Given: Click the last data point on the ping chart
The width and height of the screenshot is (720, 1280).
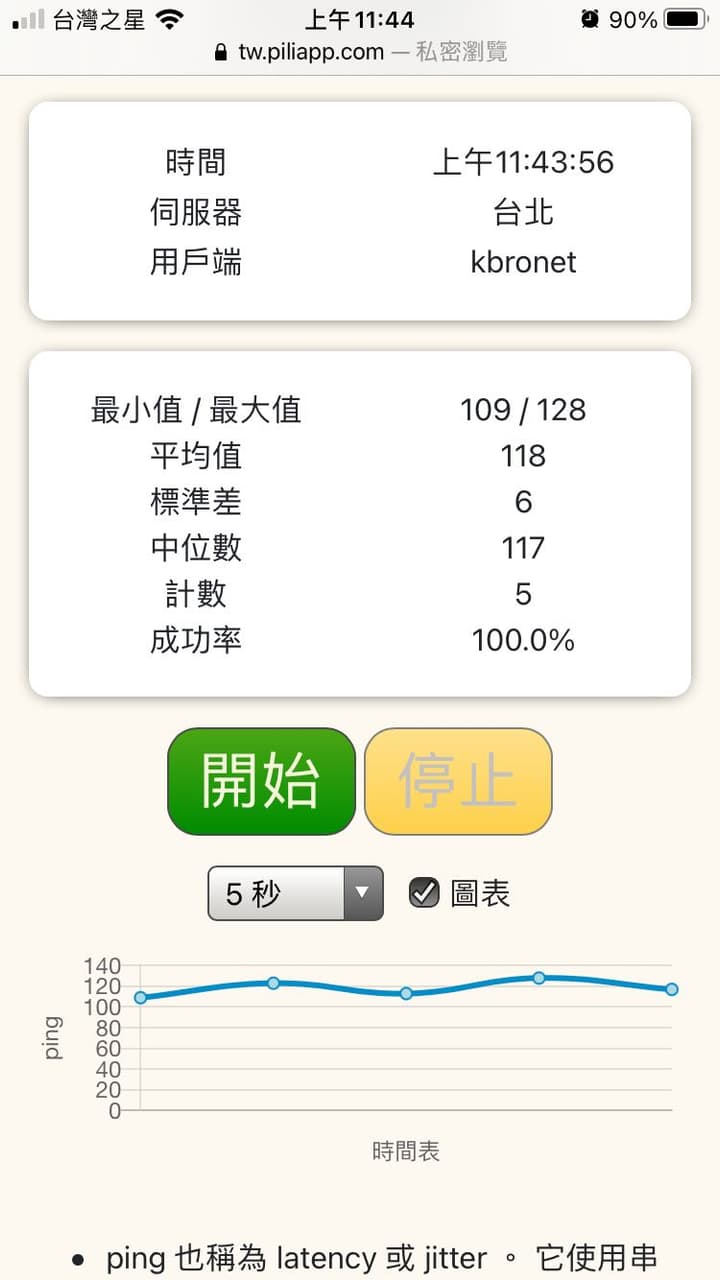Looking at the screenshot, I should pyautogui.click(x=672, y=988).
